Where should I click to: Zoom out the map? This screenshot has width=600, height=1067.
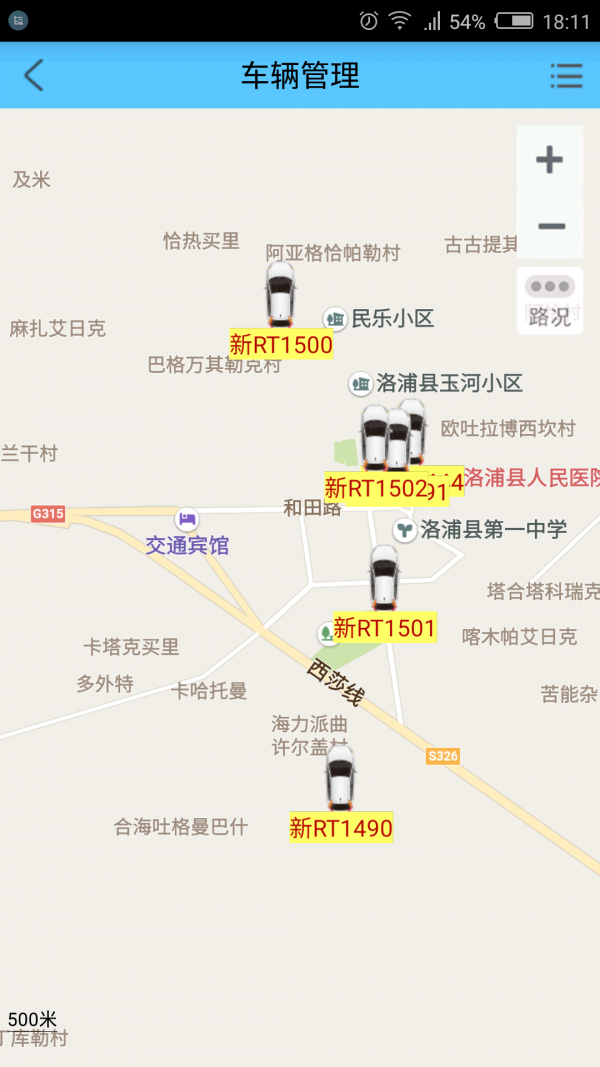pos(550,227)
